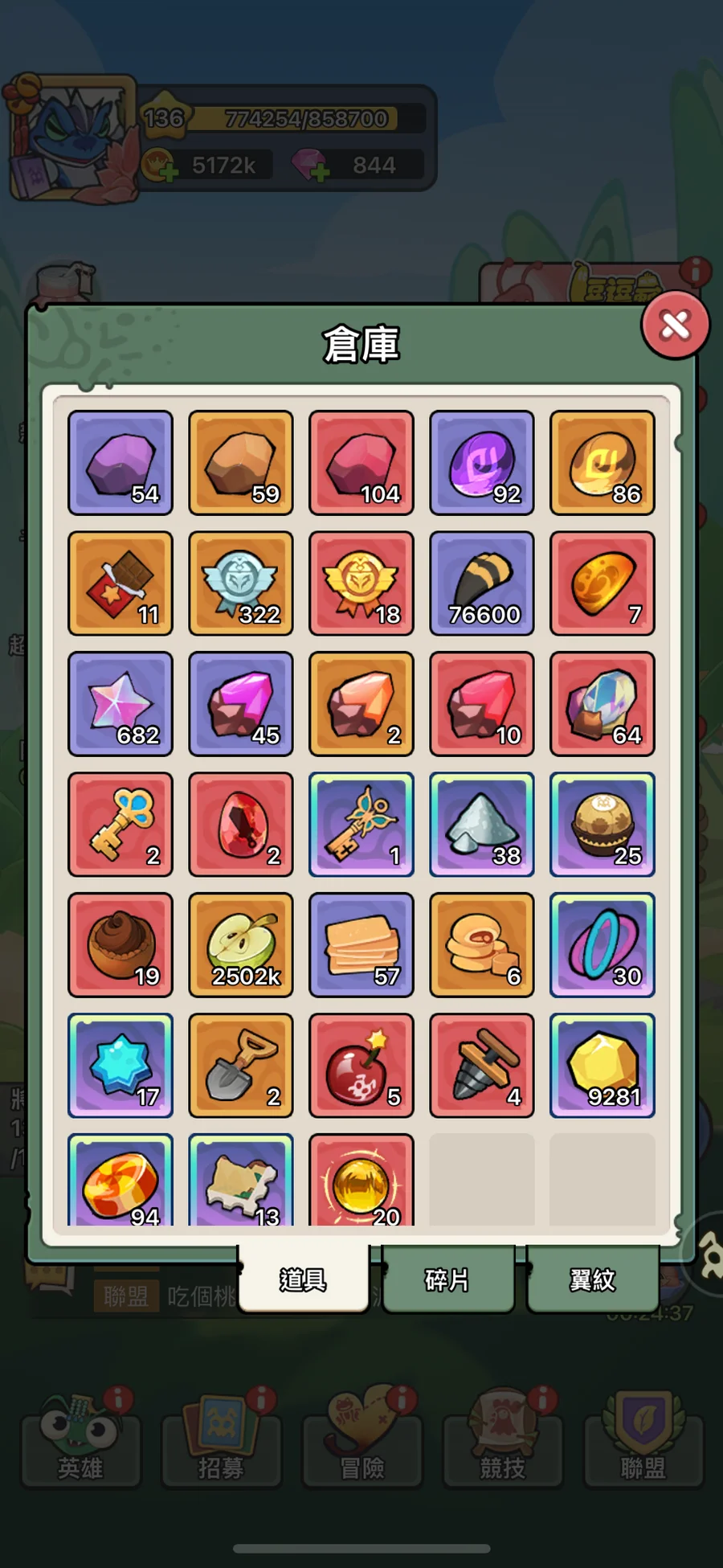Tap the biscuit stack item with 57

(361, 945)
